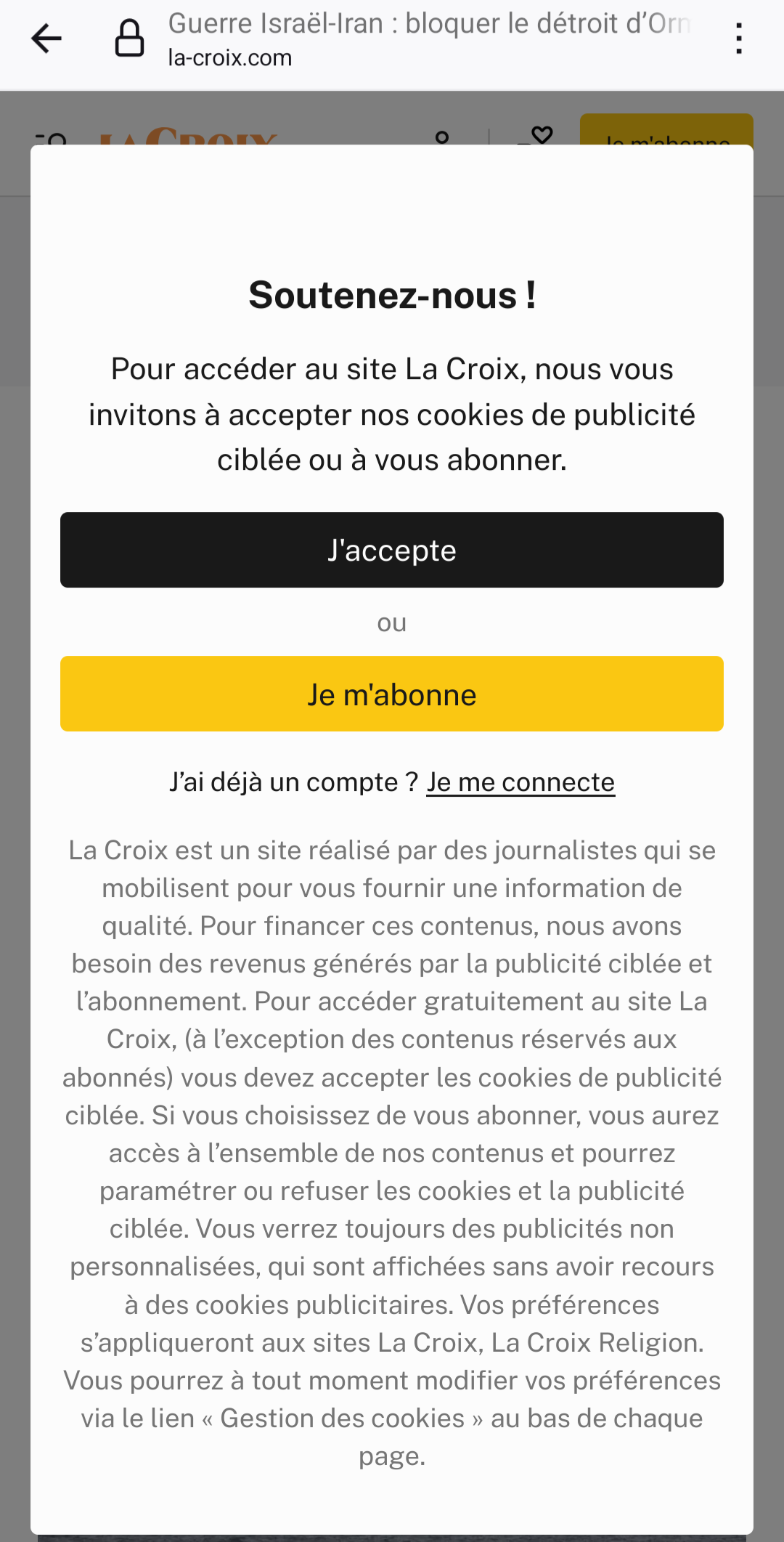The height and width of the screenshot is (1542, 784).
Task: Accept cookies with the J'accepte button
Action: (392, 550)
